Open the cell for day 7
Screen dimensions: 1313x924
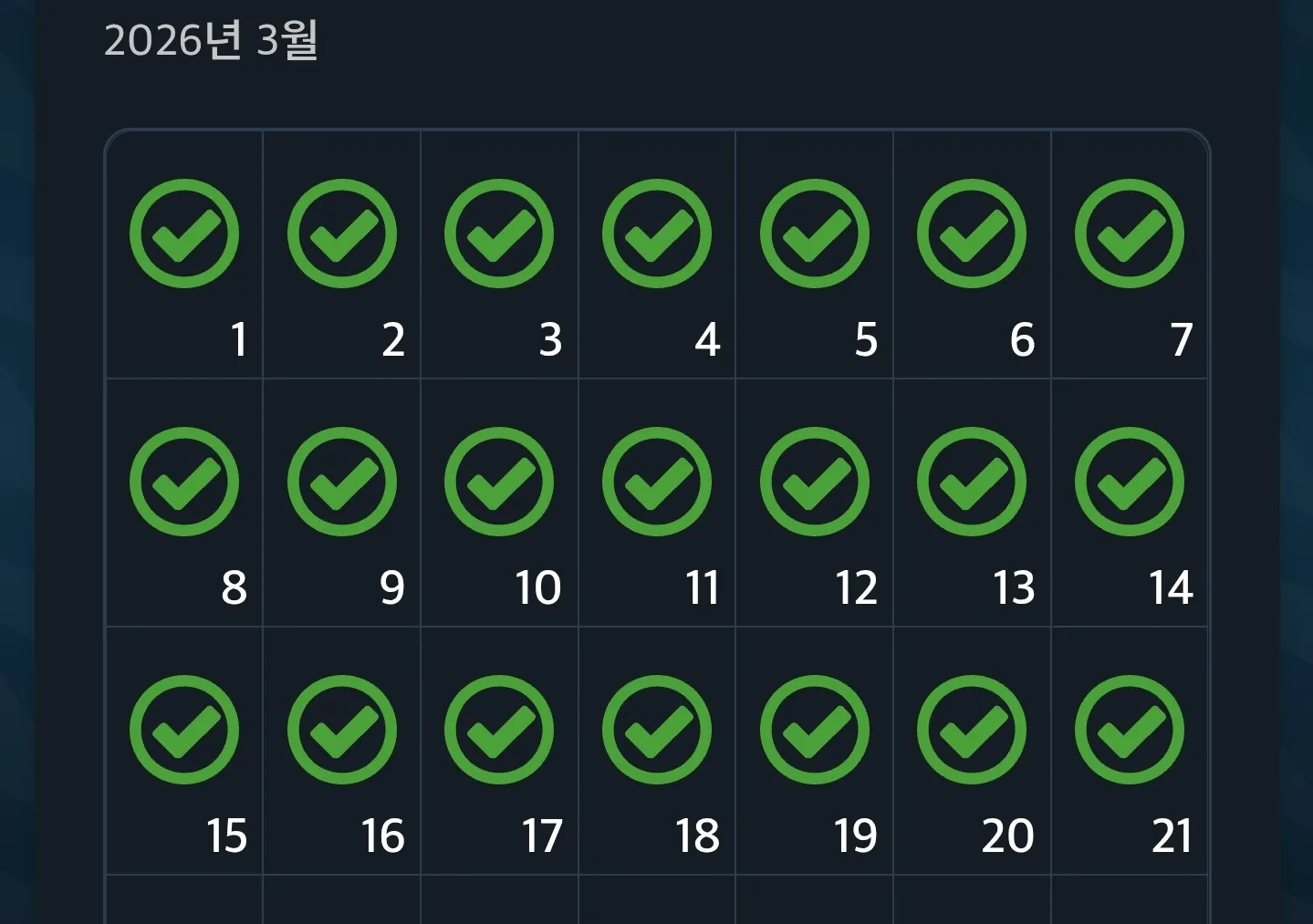coord(1130,254)
